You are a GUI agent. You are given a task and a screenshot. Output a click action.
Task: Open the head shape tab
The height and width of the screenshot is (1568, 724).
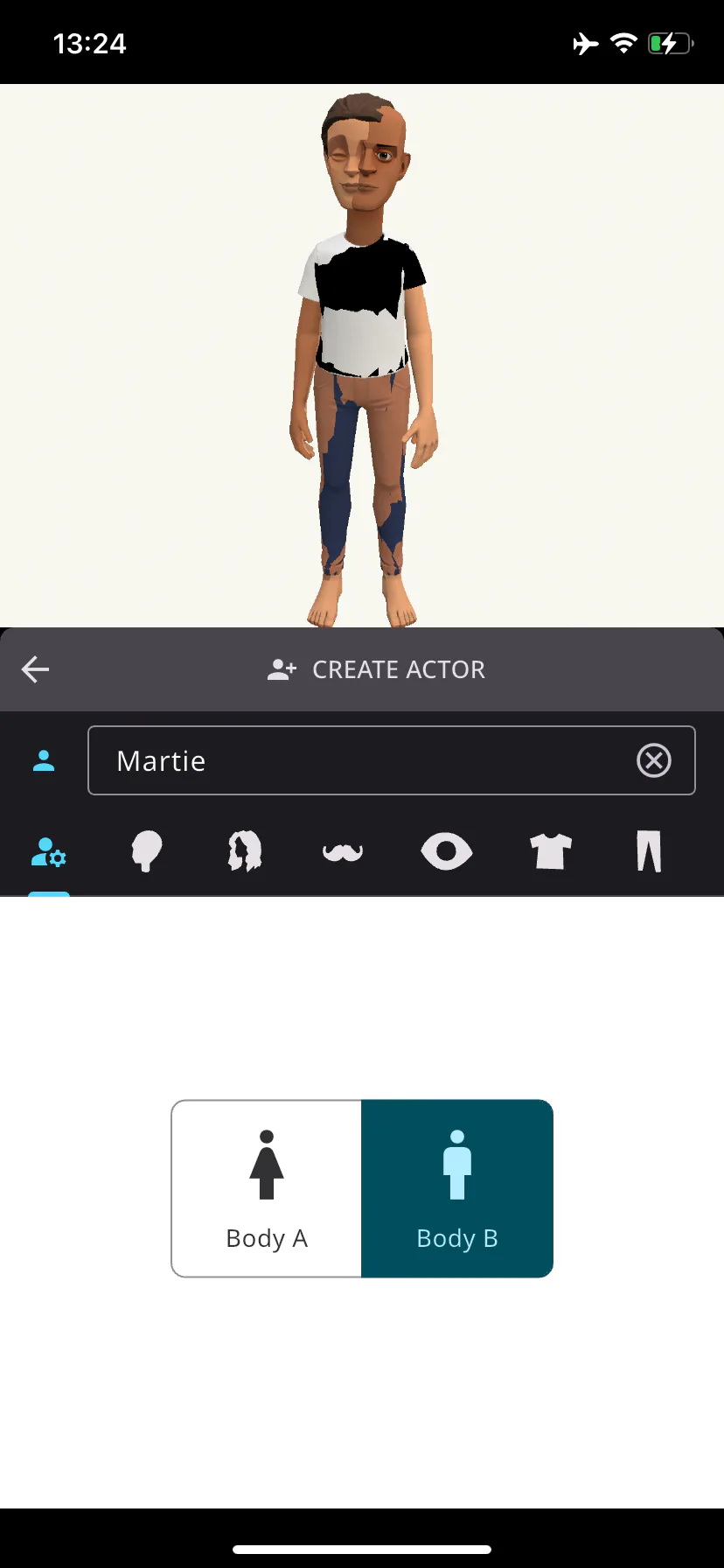(x=147, y=851)
